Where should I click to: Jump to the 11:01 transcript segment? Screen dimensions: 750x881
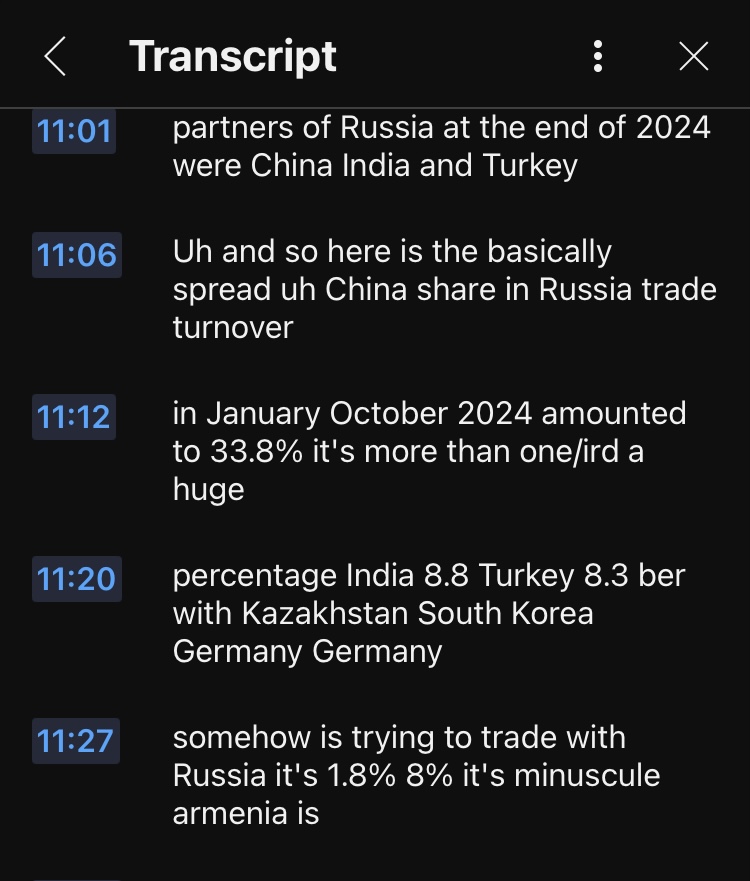pos(74,130)
